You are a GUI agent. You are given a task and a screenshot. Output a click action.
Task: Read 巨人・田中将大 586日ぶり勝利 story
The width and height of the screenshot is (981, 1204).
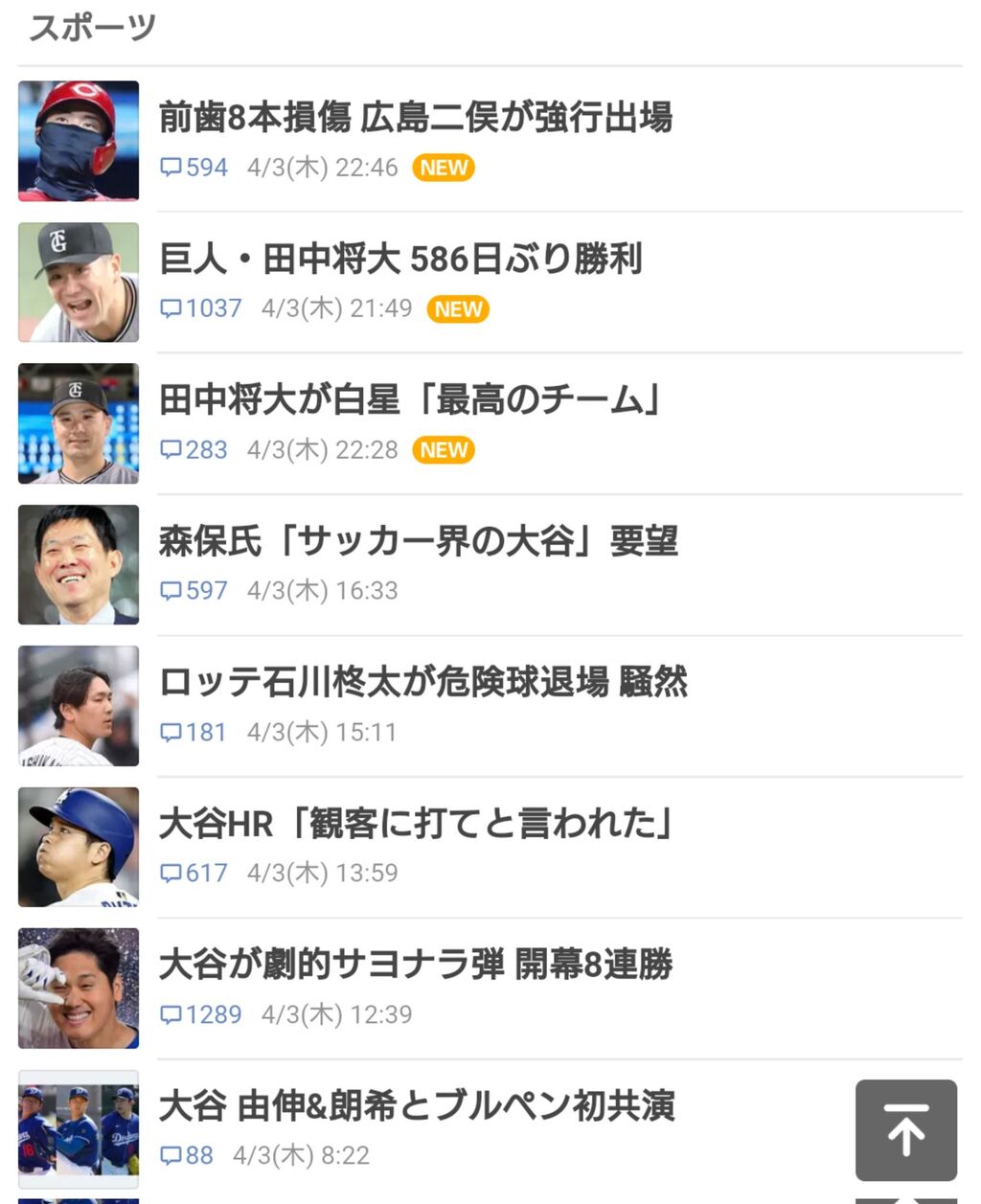click(x=400, y=259)
